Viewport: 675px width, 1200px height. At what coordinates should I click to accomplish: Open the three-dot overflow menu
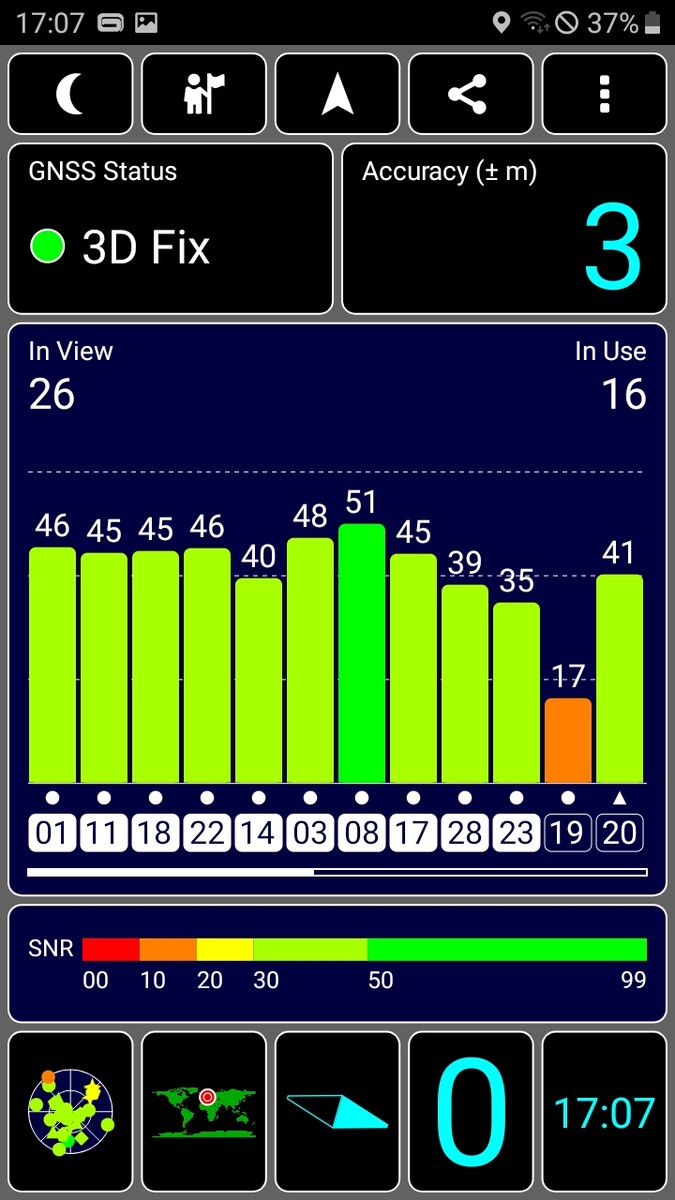[604, 94]
